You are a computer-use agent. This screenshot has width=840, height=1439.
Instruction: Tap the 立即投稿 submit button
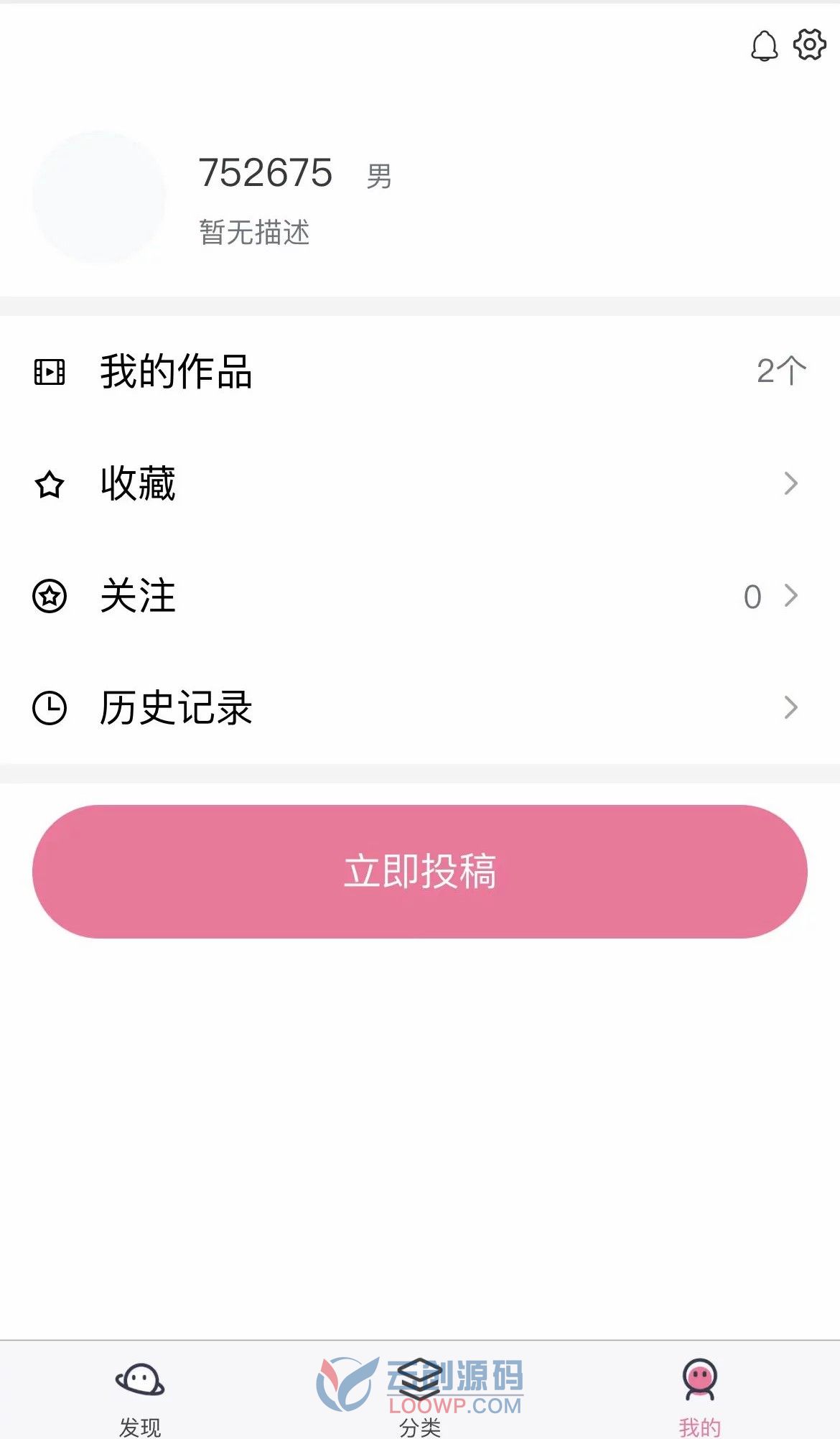click(x=420, y=871)
